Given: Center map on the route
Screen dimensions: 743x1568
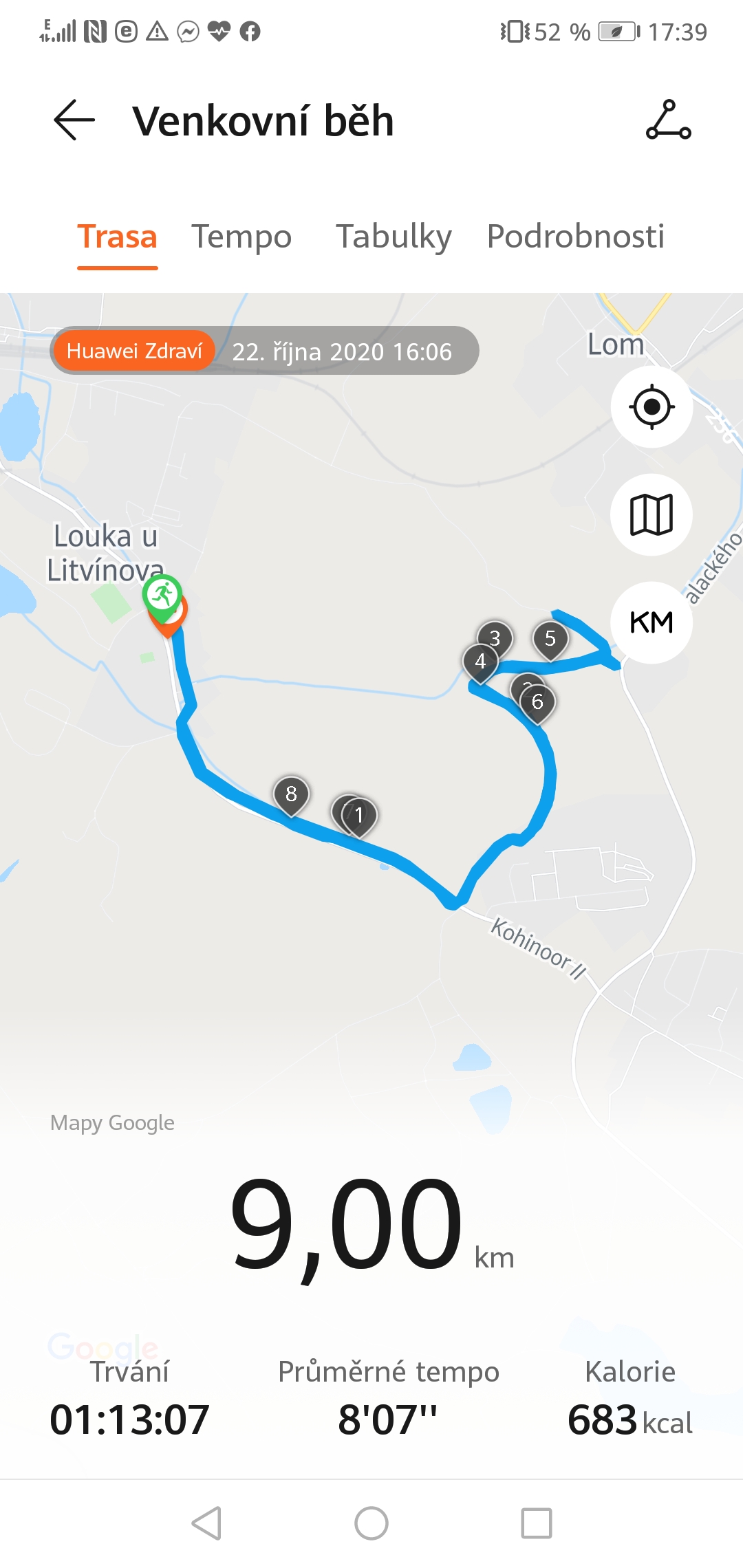Looking at the screenshot, I should point(652,407).
